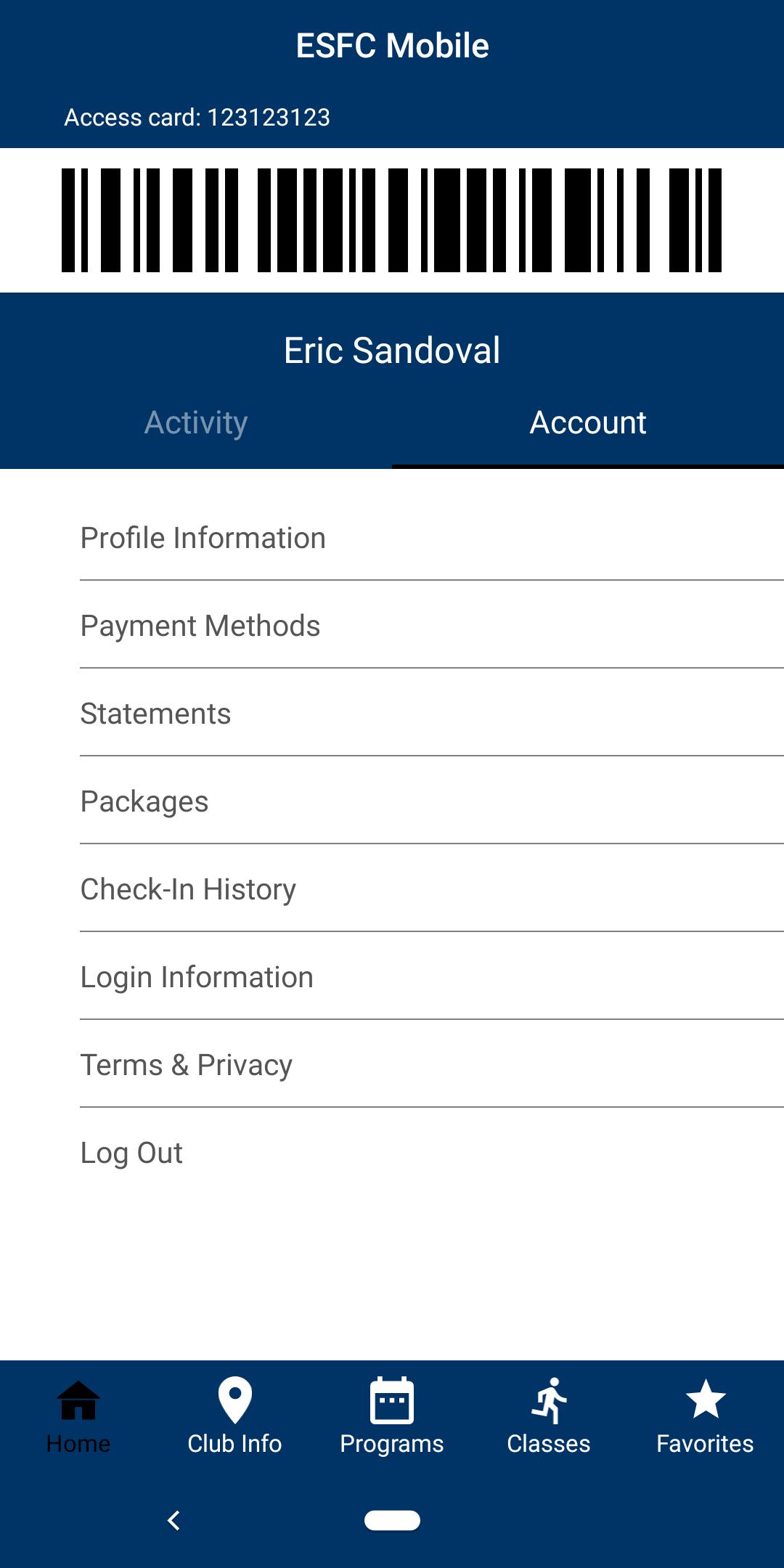Open the Favorites tab

pos(706,1416)
